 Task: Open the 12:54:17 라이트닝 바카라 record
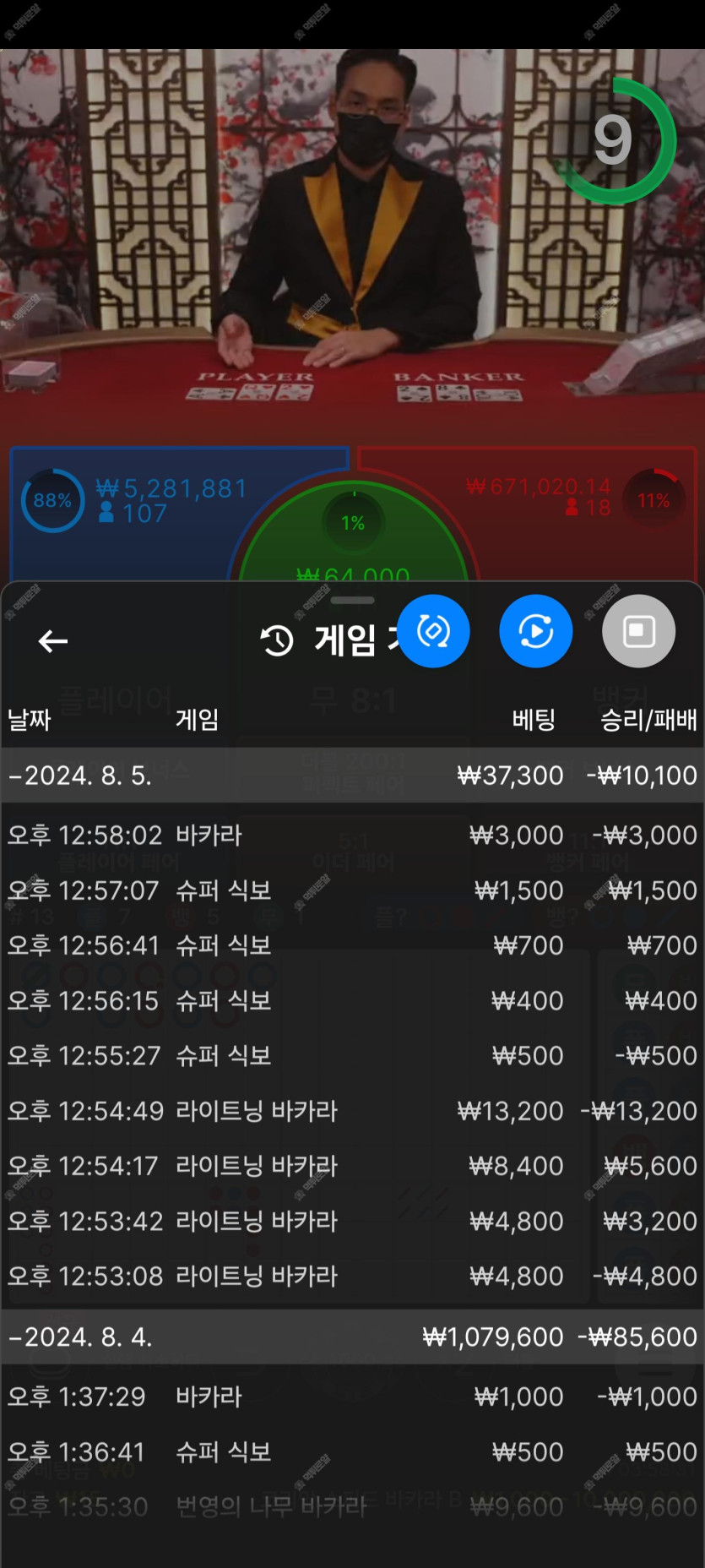(x=352, y=1166)
